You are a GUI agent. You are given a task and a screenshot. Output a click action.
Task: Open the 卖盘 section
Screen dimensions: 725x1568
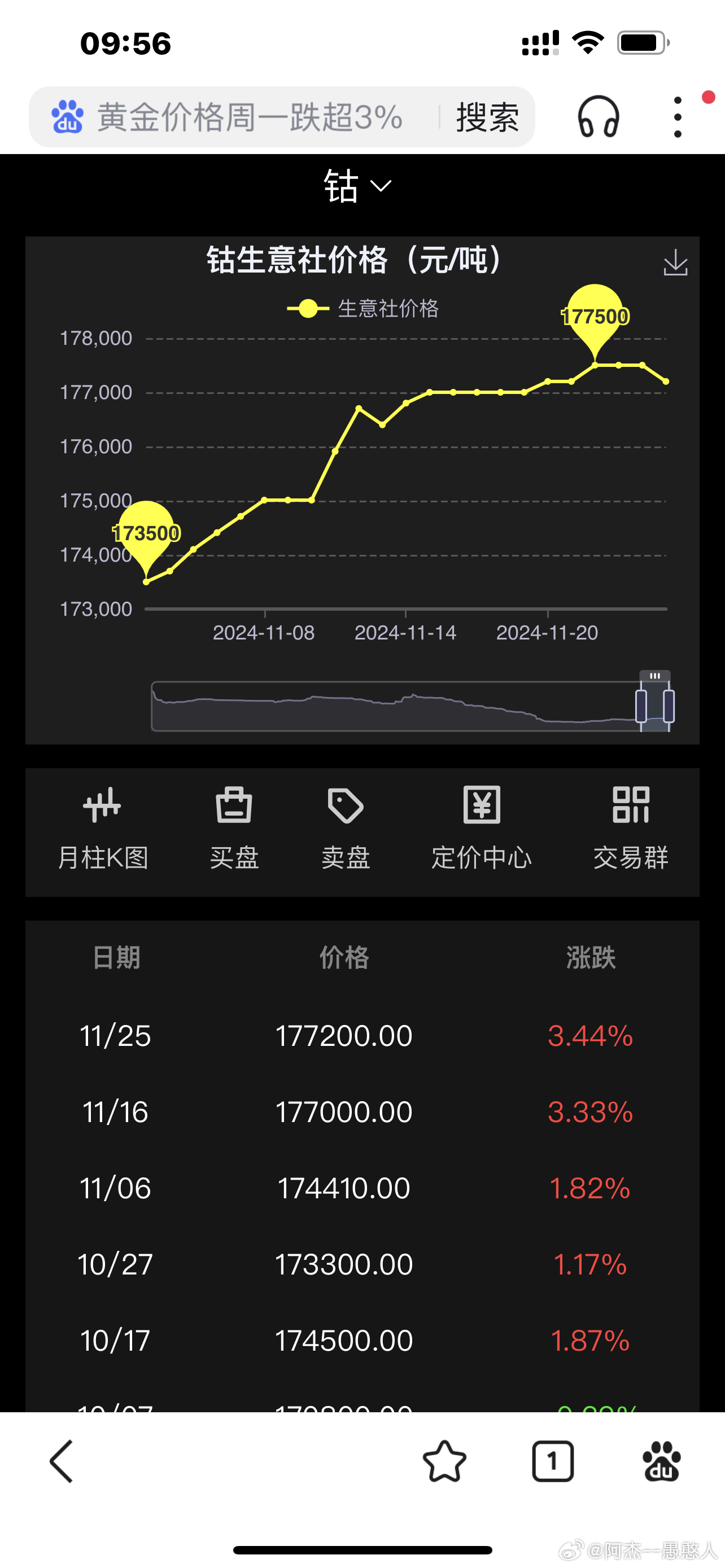tap(346, 829)
